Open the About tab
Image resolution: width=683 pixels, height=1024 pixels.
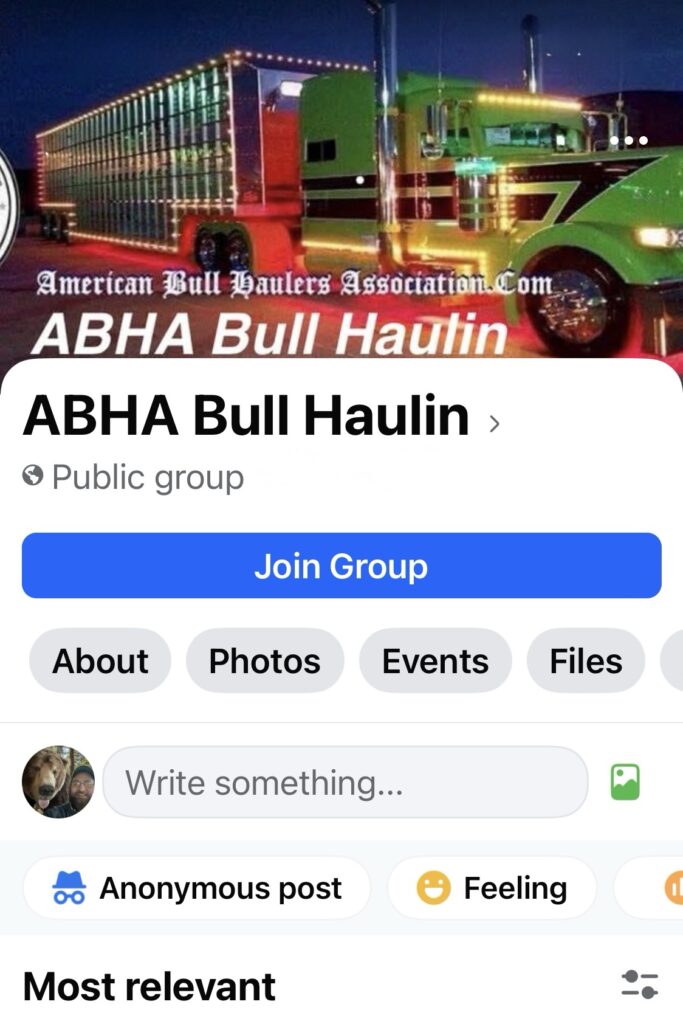pos(100,661)
